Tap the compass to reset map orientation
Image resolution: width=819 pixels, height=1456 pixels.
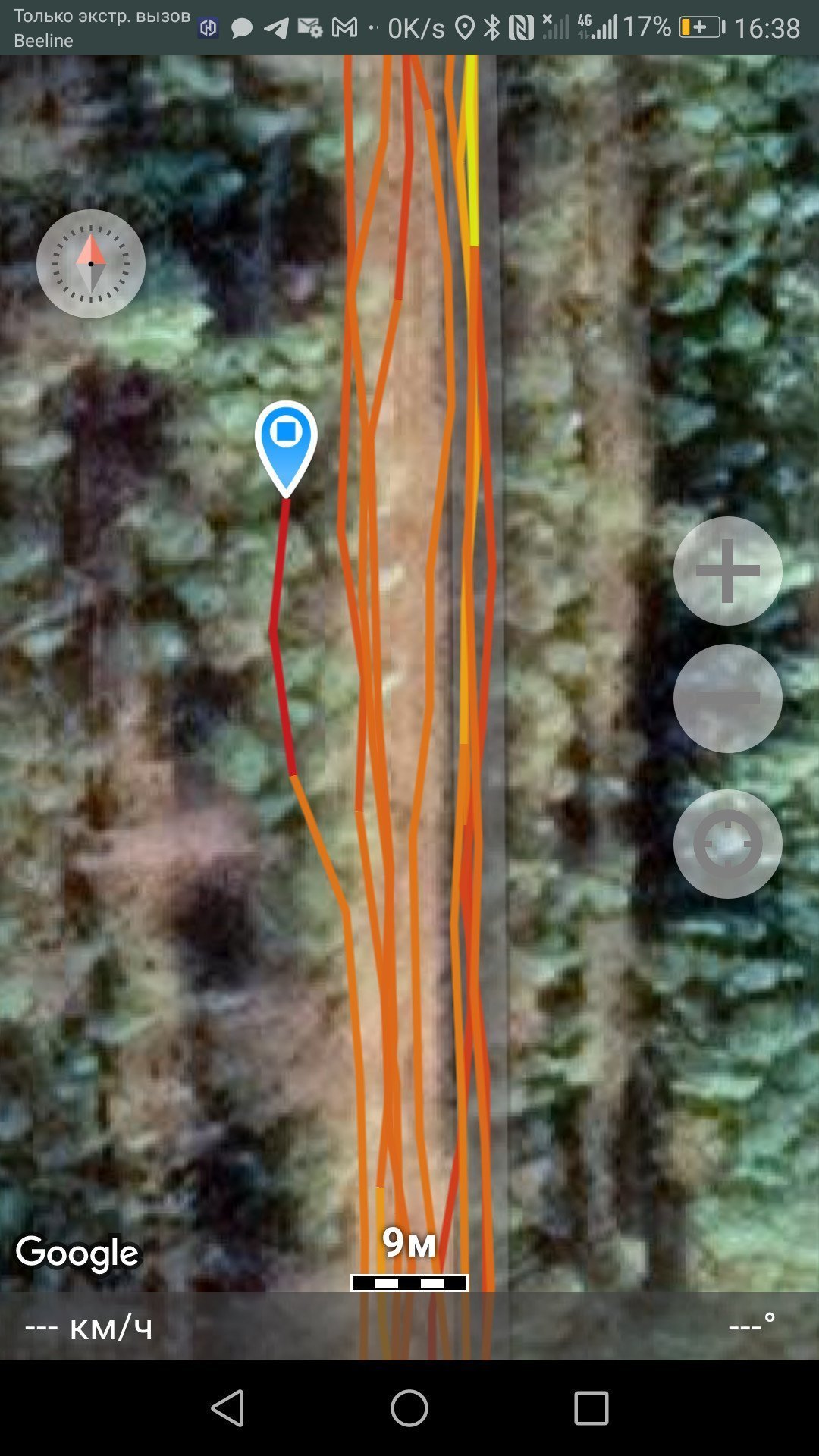tap(91, 264)
